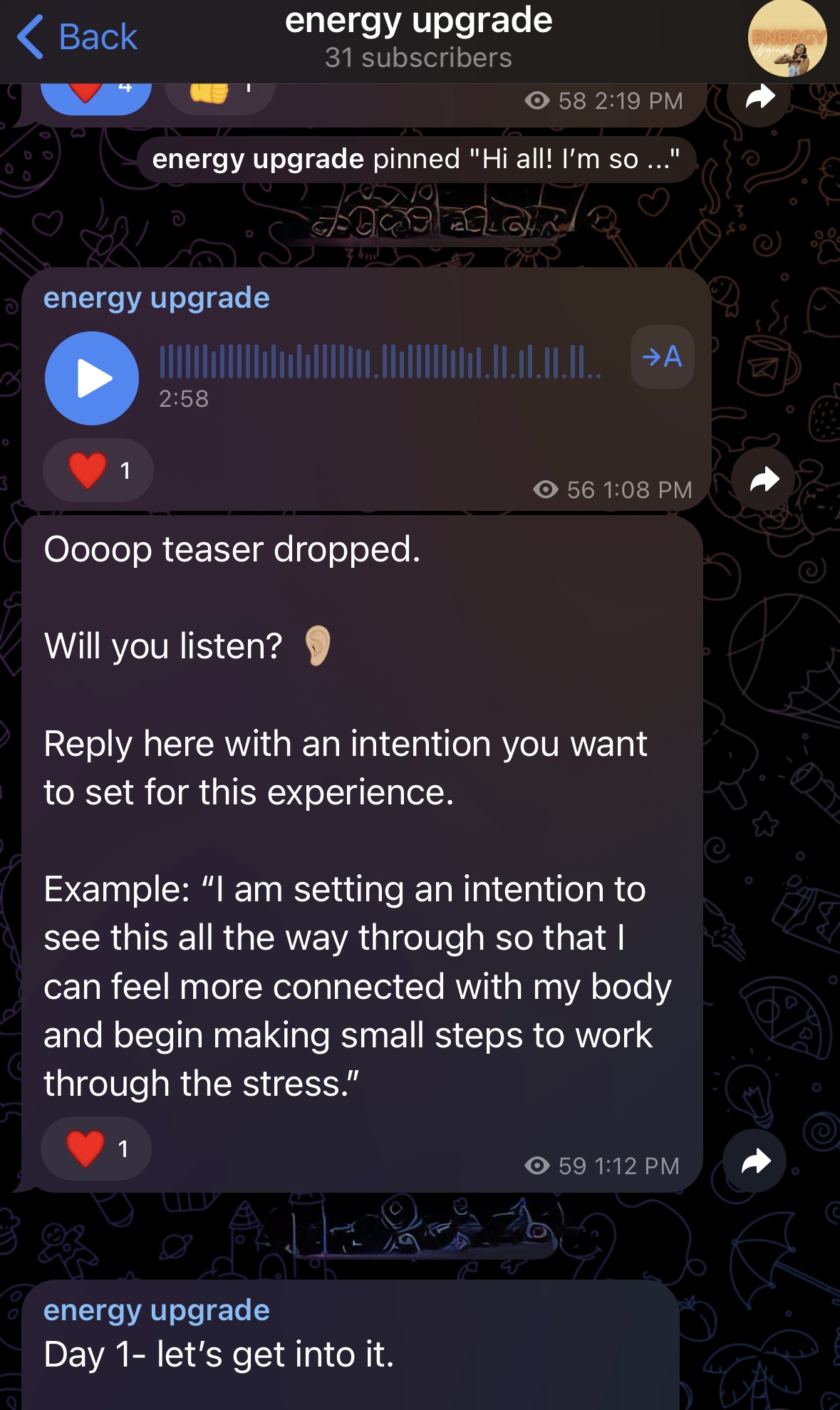Seek within the voice message waveform
The height and width of the screenshot is (1410, 840).
tap(380, 361)
